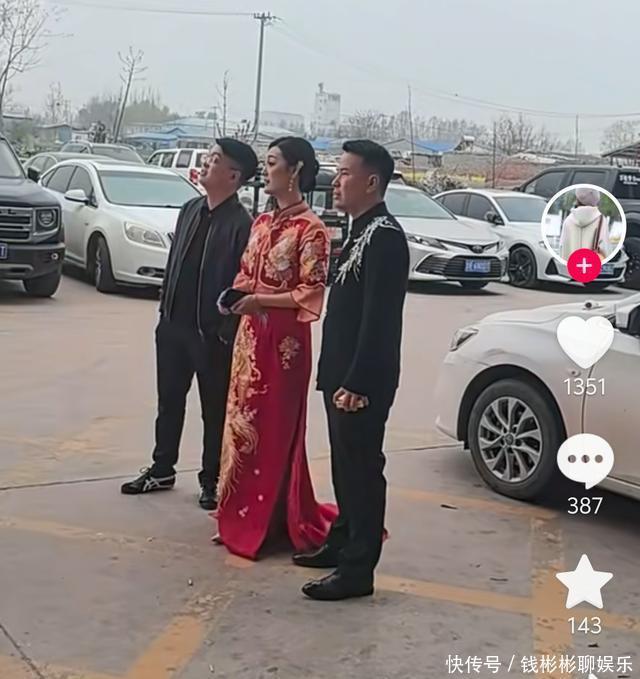Follow the creator with the red plus button

[584, 266]
